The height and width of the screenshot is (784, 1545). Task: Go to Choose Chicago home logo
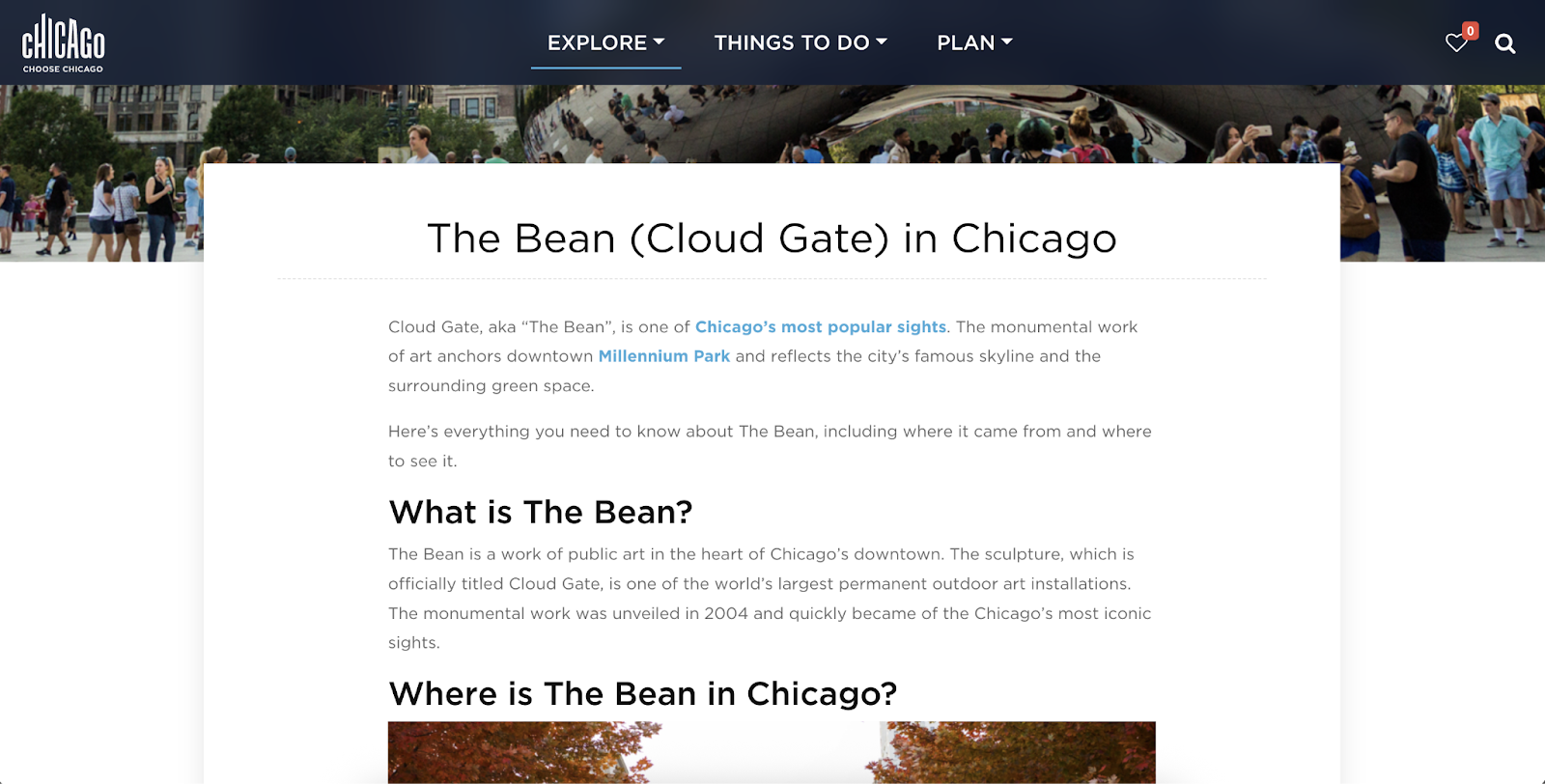(x=64, y=43)
